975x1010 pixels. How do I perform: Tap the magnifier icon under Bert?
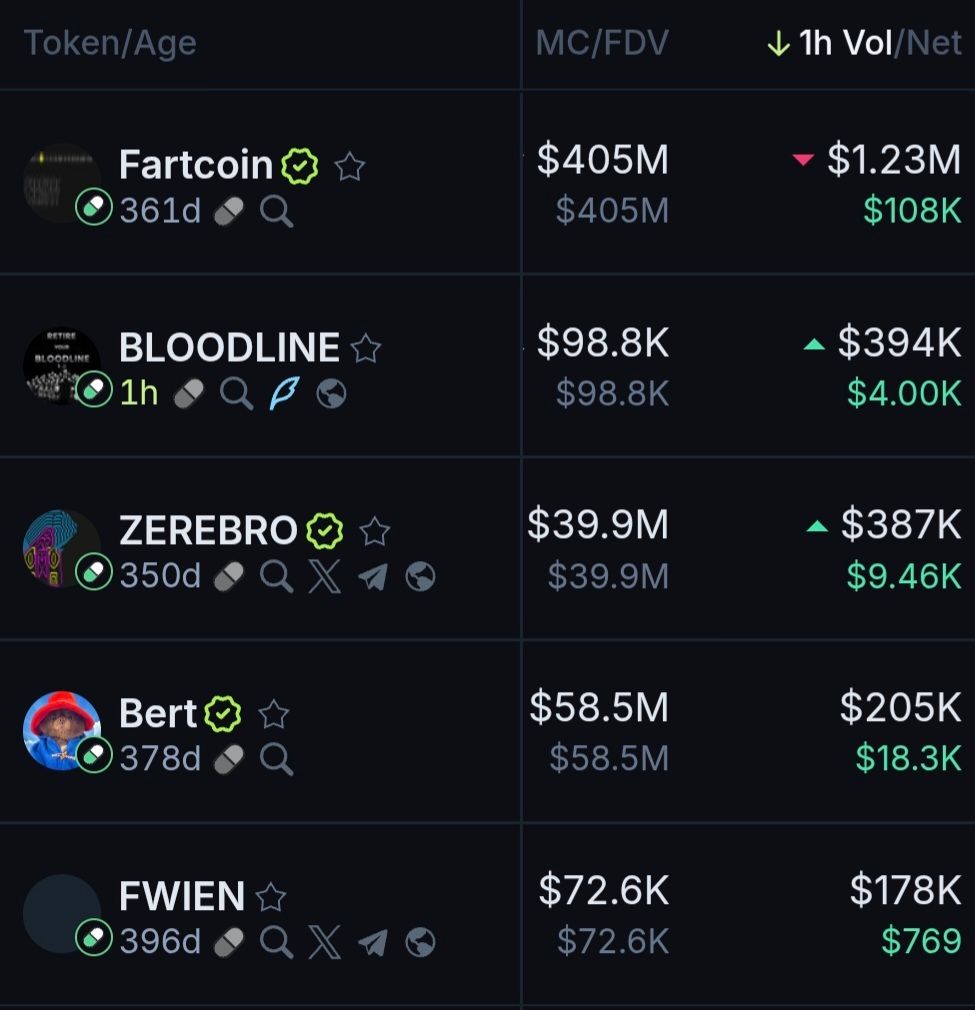click(276, 760)
